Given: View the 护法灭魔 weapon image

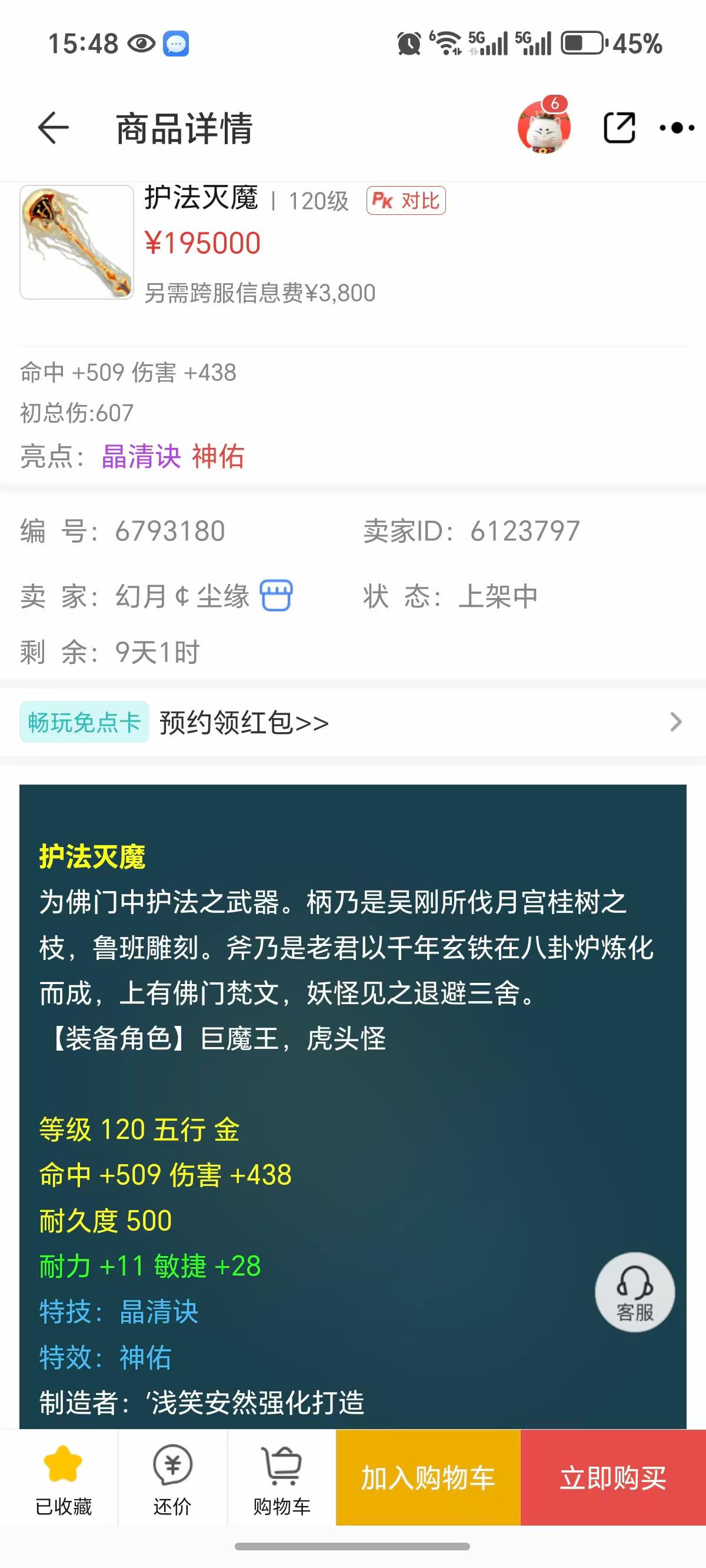Looking at the screenshot, I should [x=76, y=242].
